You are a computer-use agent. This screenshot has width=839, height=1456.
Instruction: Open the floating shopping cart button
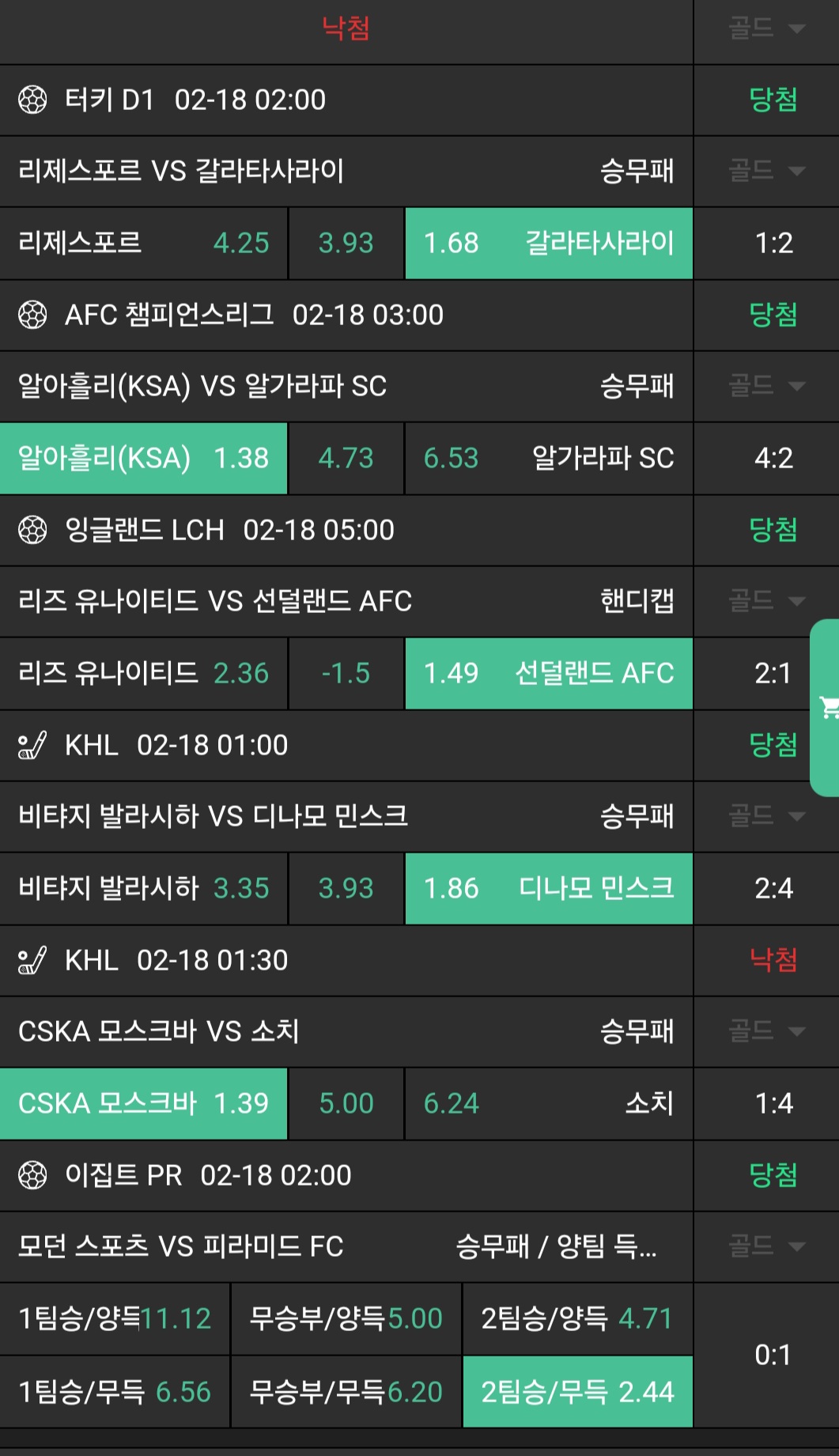pyautogui.click(x=827, y=707)
